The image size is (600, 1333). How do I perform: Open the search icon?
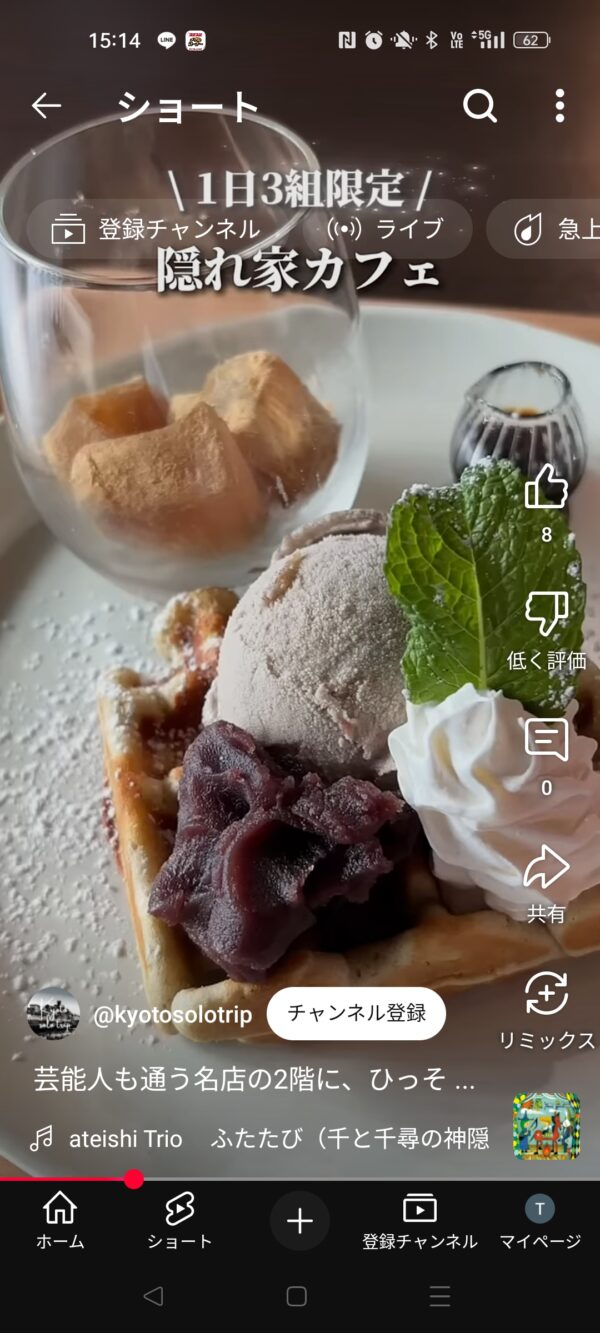(x=480, y=105)
